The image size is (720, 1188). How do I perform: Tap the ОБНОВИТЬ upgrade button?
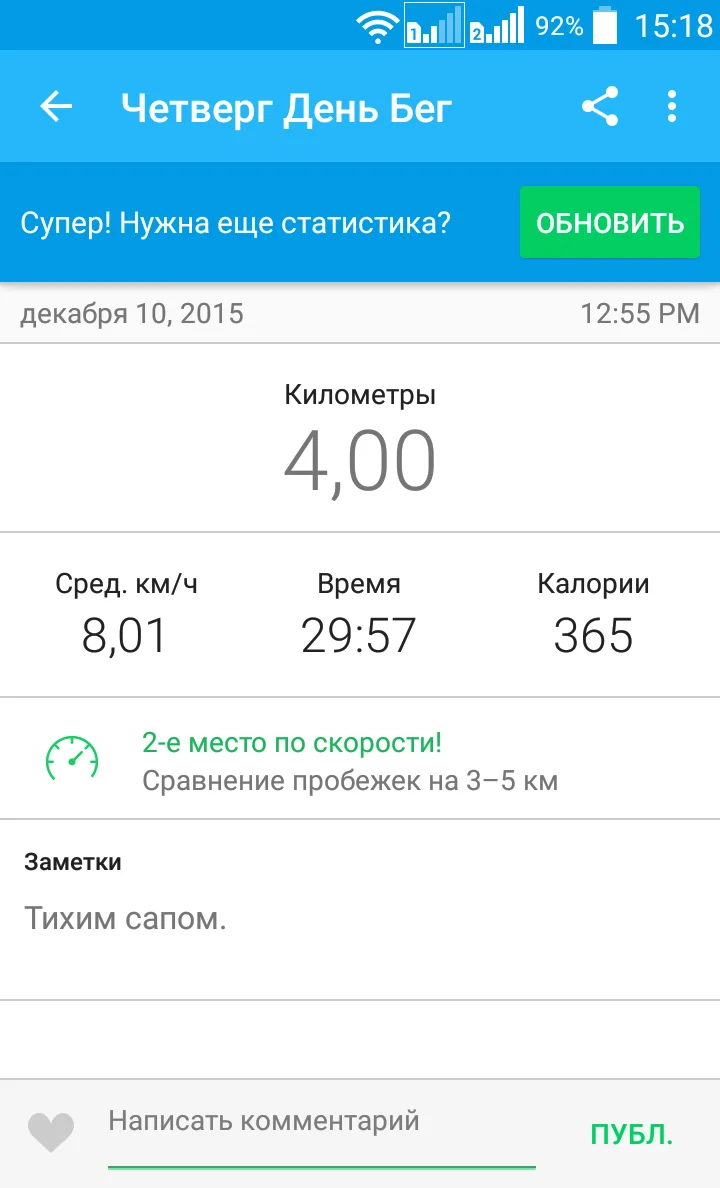click(x=610, y=223)
